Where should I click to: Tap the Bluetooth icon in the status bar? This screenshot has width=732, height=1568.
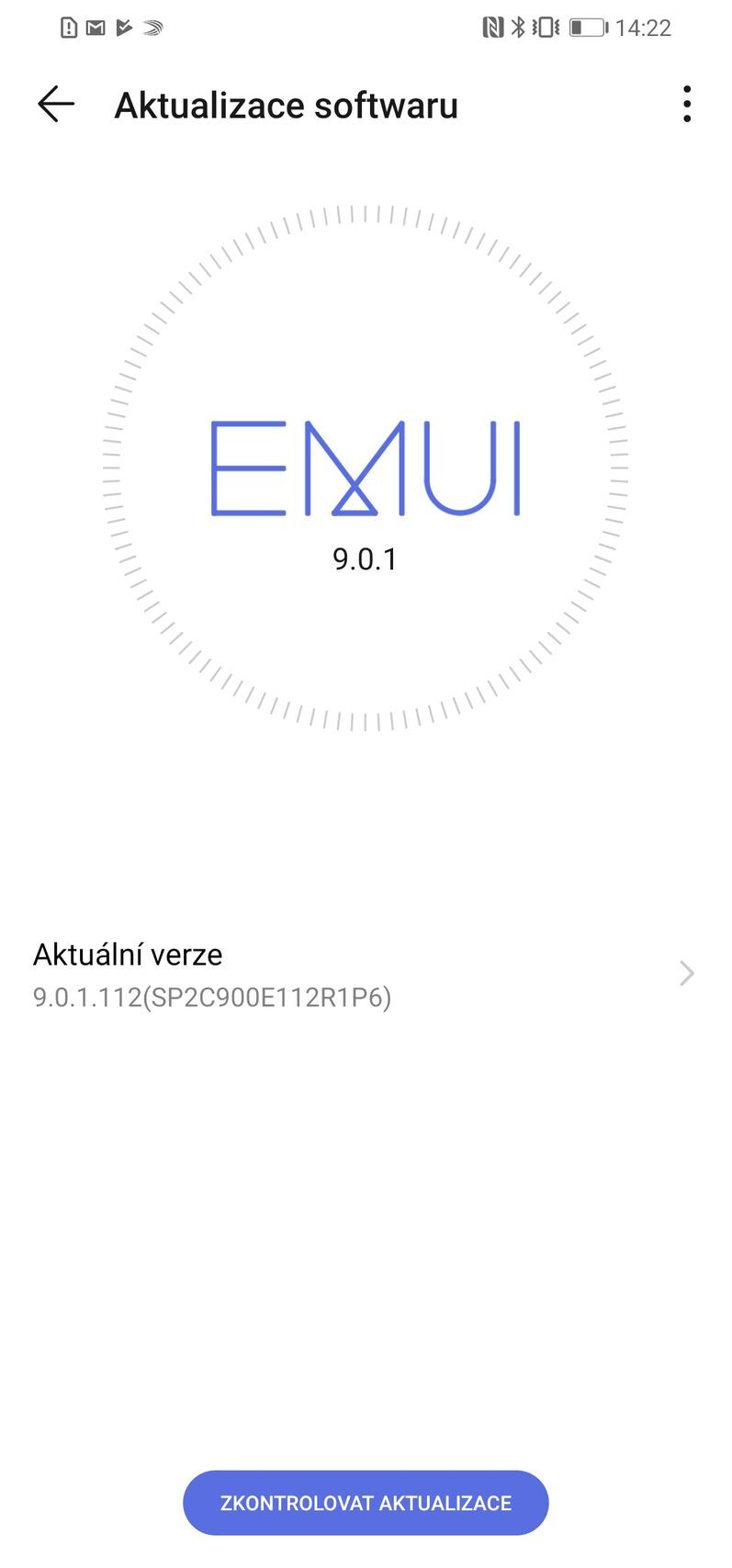tap(519, 27)
